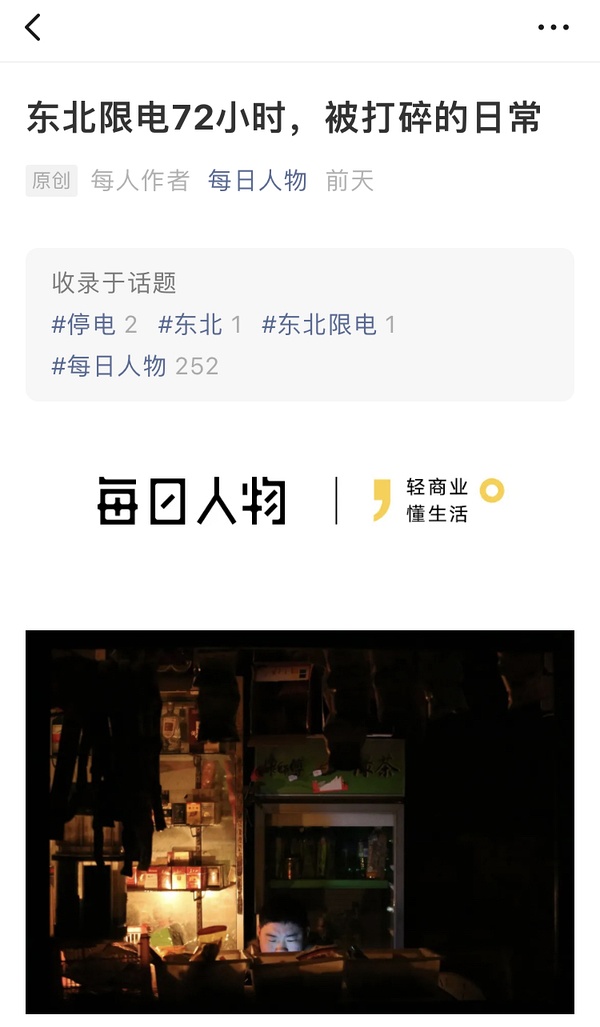Open the #每日人物 topic tag
The height and width of the screenshot is (1027, 600).
tap(109, 366)
